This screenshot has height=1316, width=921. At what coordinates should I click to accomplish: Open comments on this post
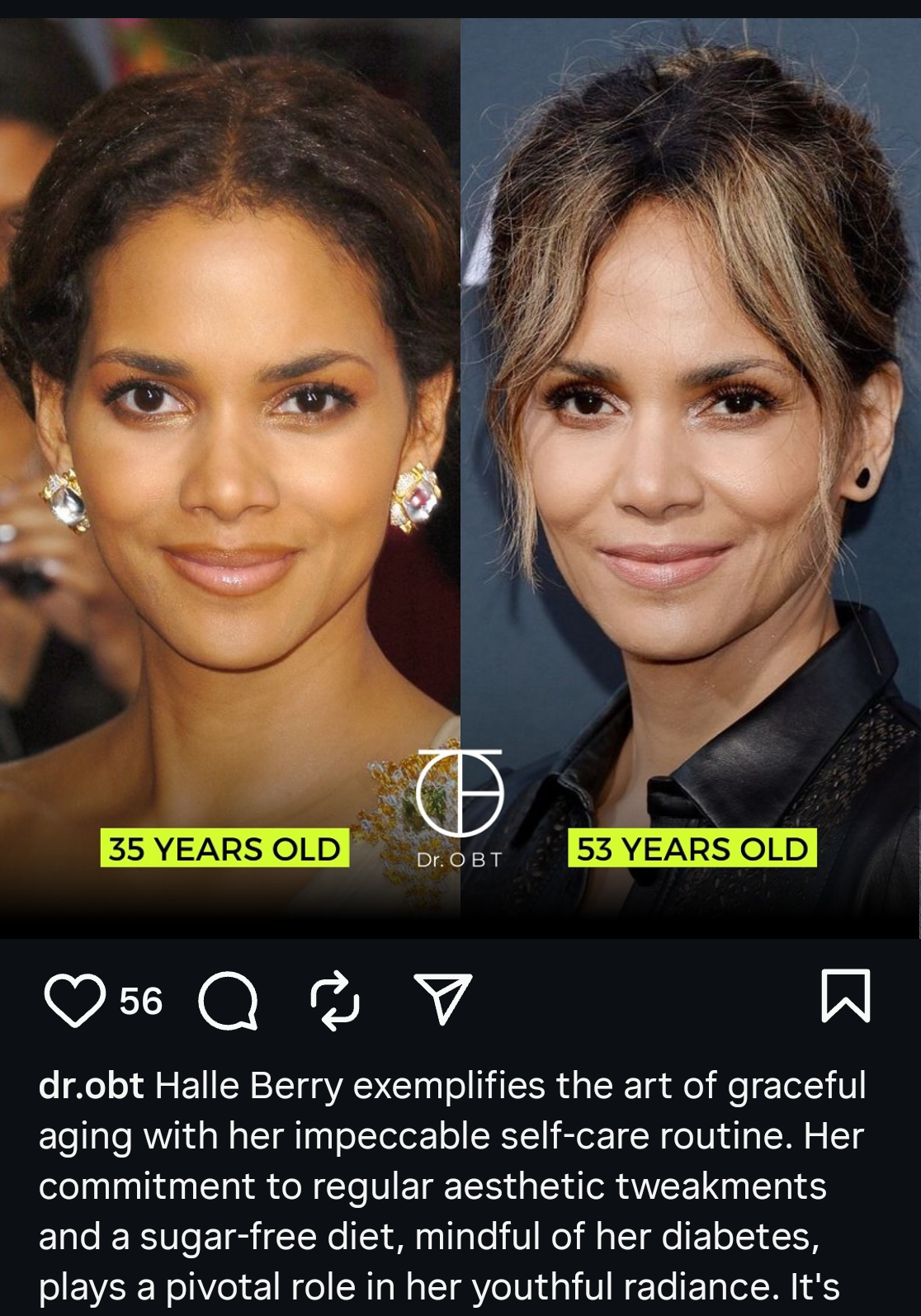[229, 1001]
